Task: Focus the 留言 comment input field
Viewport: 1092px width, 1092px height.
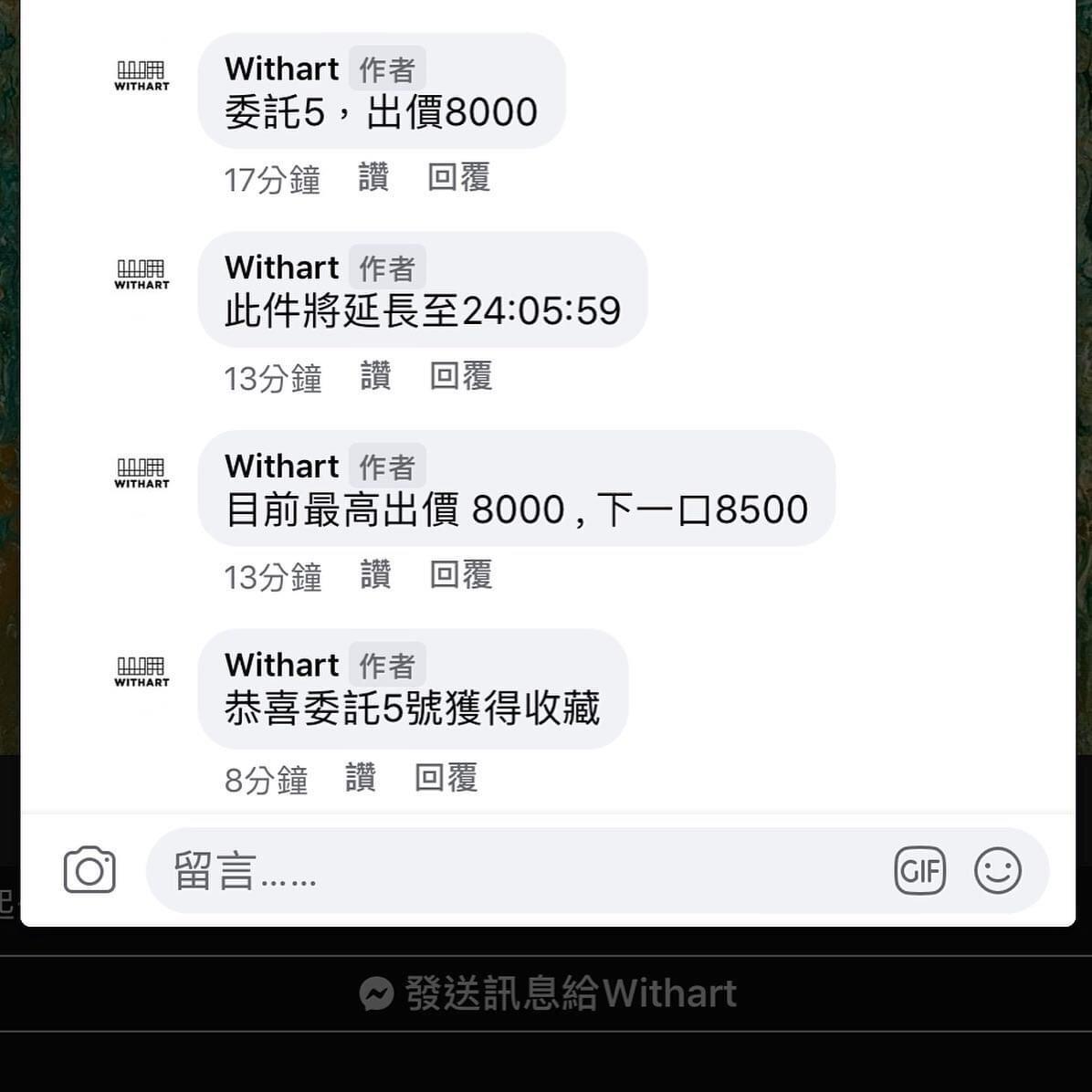Action: coord(511,870)
